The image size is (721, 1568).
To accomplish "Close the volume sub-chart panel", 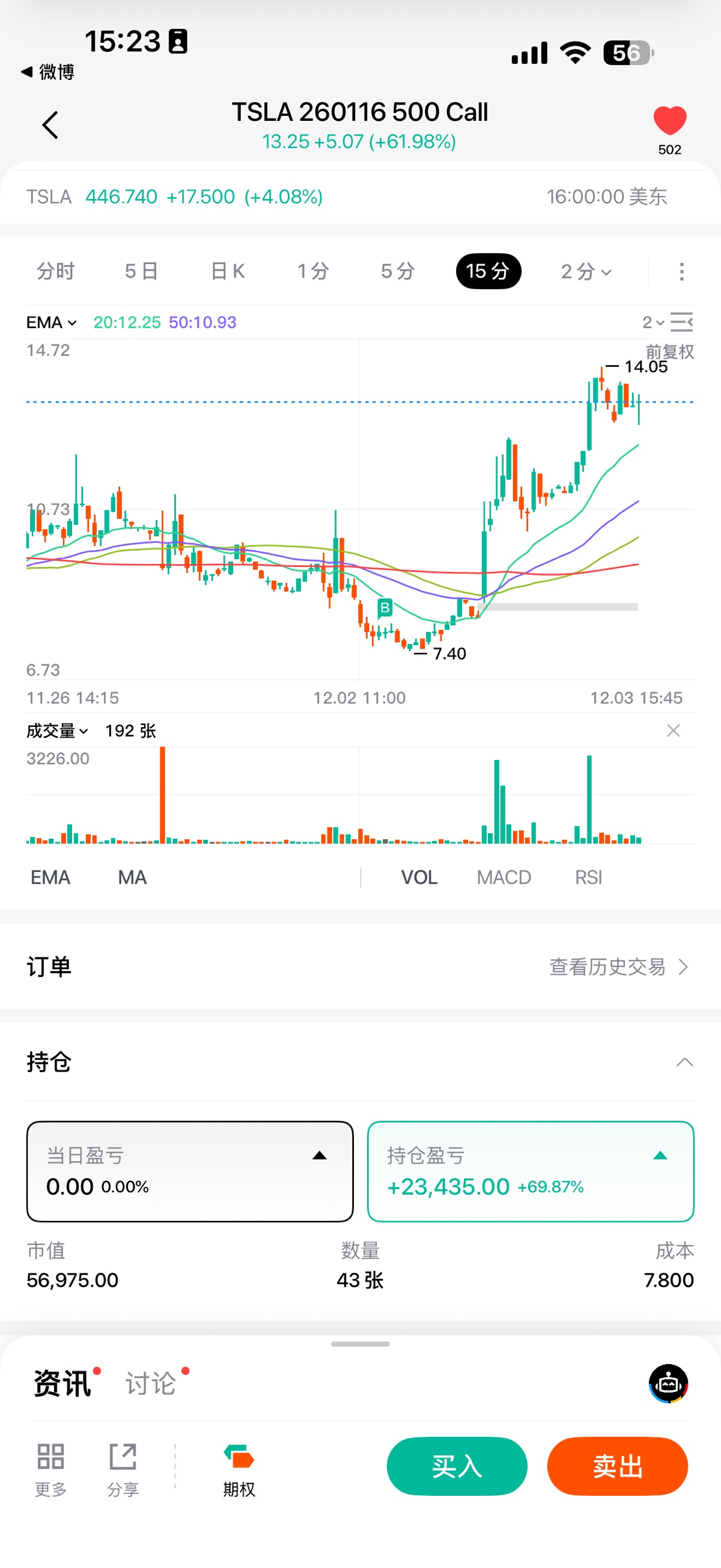I will pyautogui.click(x=673, y=730).
